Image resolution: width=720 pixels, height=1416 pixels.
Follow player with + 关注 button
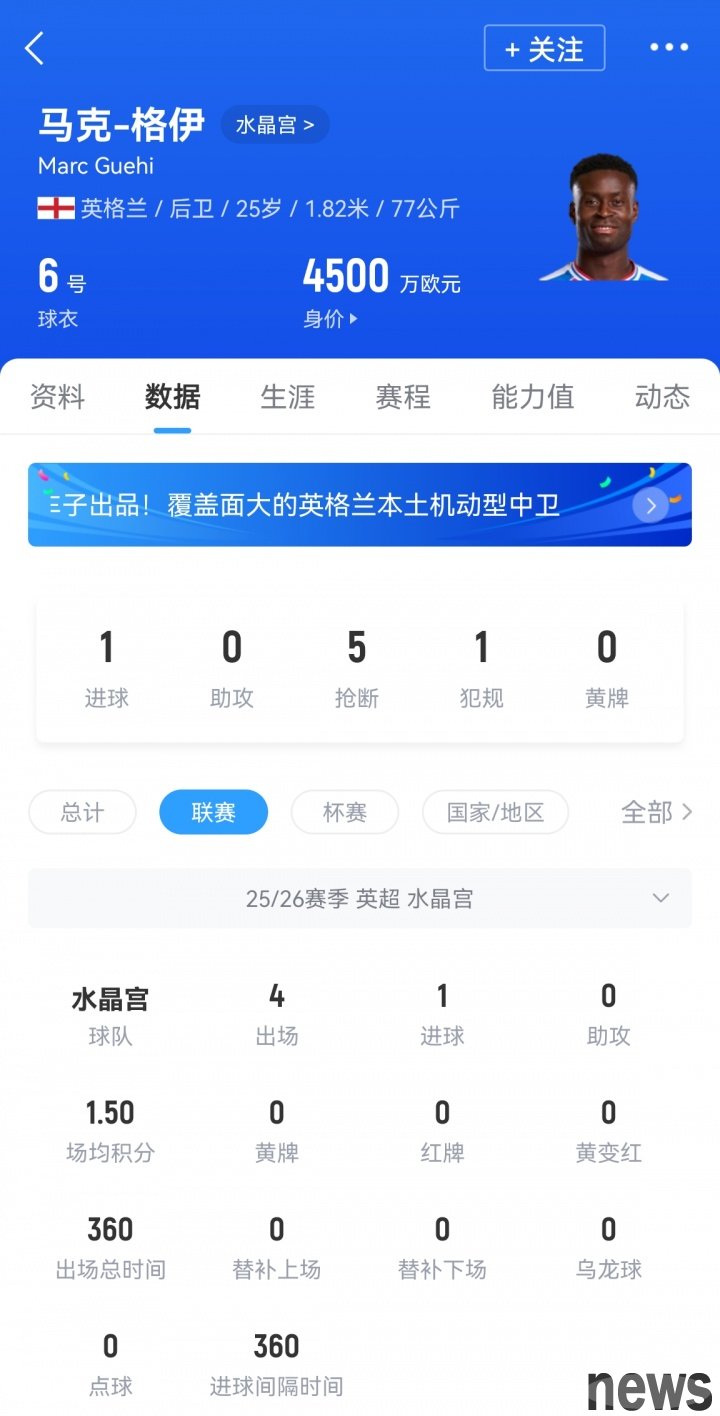(544, 48)
